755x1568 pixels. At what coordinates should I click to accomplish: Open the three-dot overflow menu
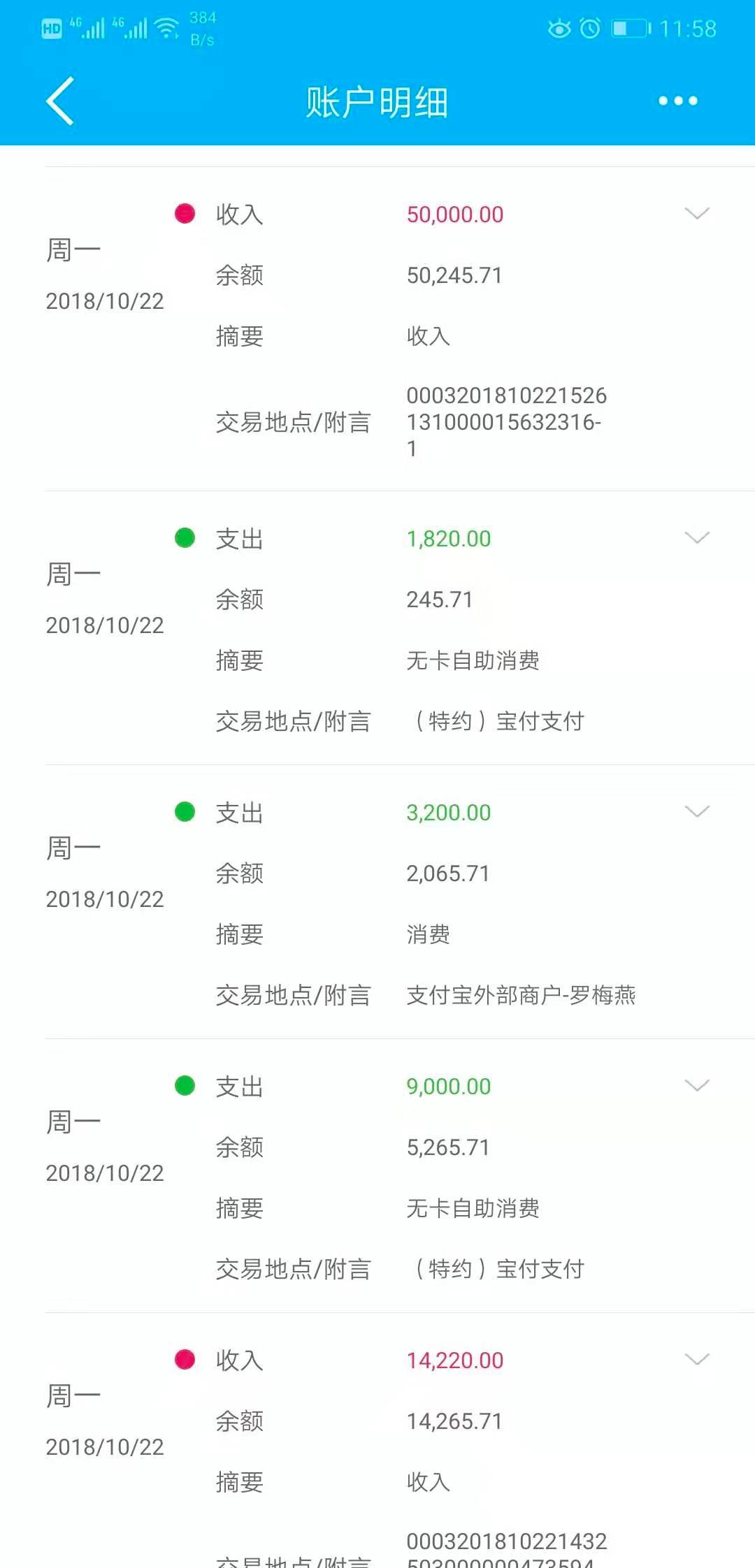(677, 101)
